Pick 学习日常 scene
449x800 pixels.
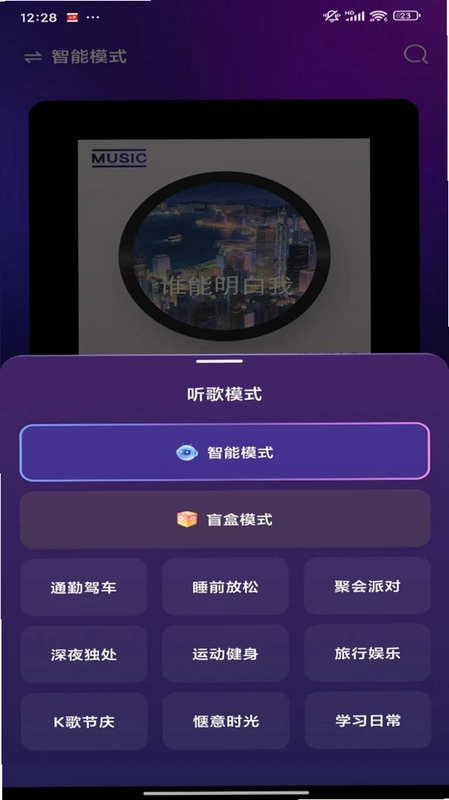pos(368,720)
